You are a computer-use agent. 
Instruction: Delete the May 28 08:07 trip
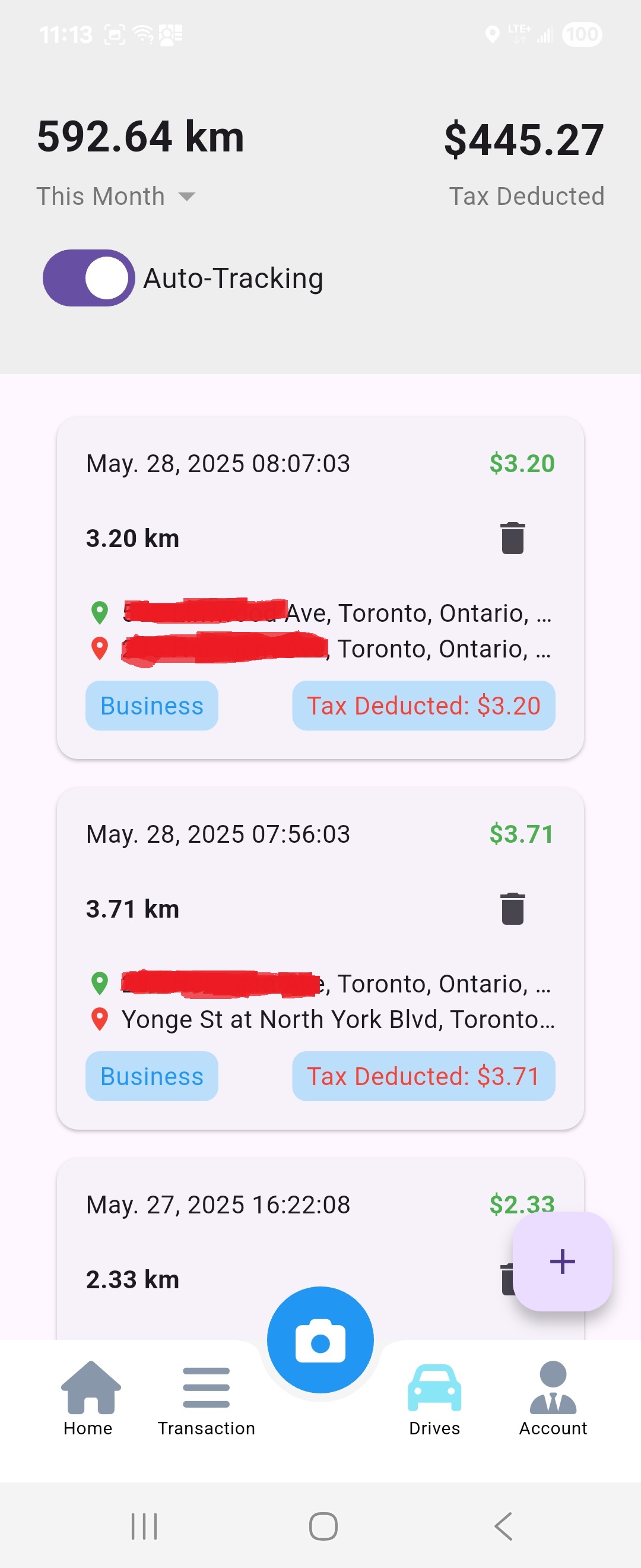tap(512, 538)
